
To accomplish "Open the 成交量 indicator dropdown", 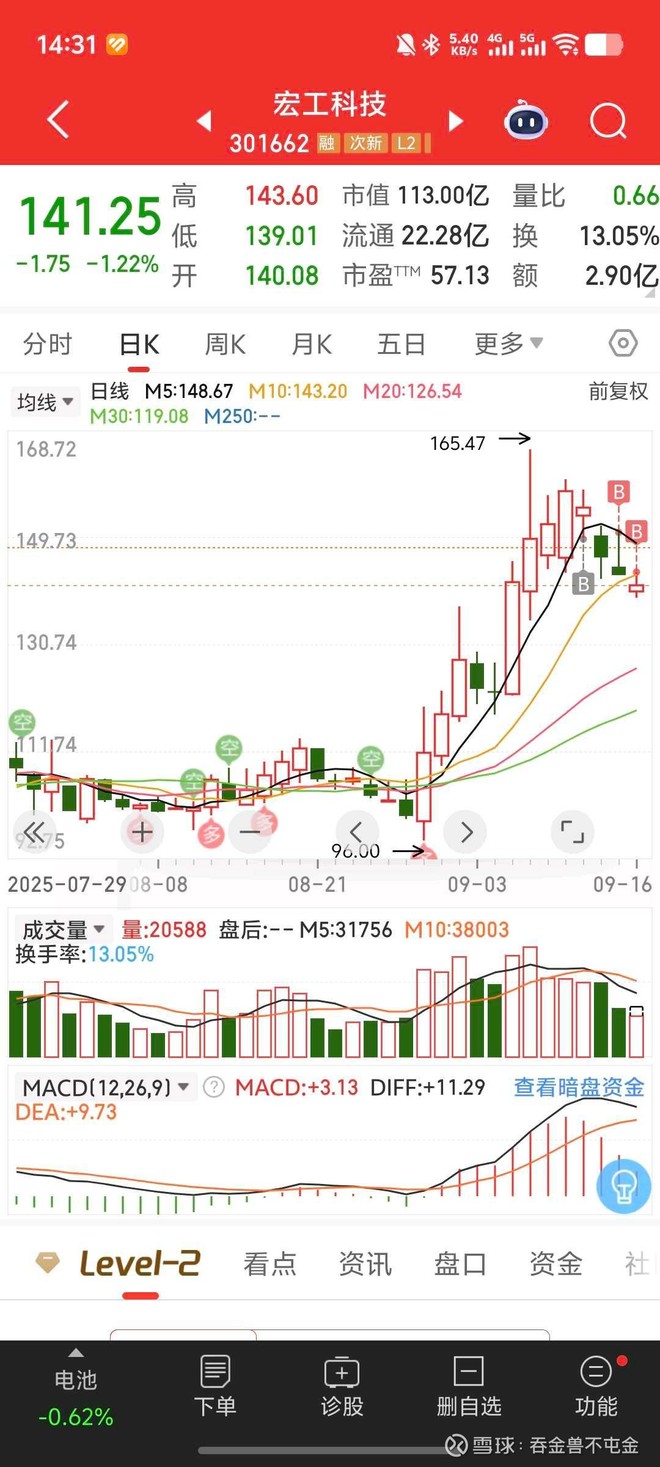I will point(61,930).
